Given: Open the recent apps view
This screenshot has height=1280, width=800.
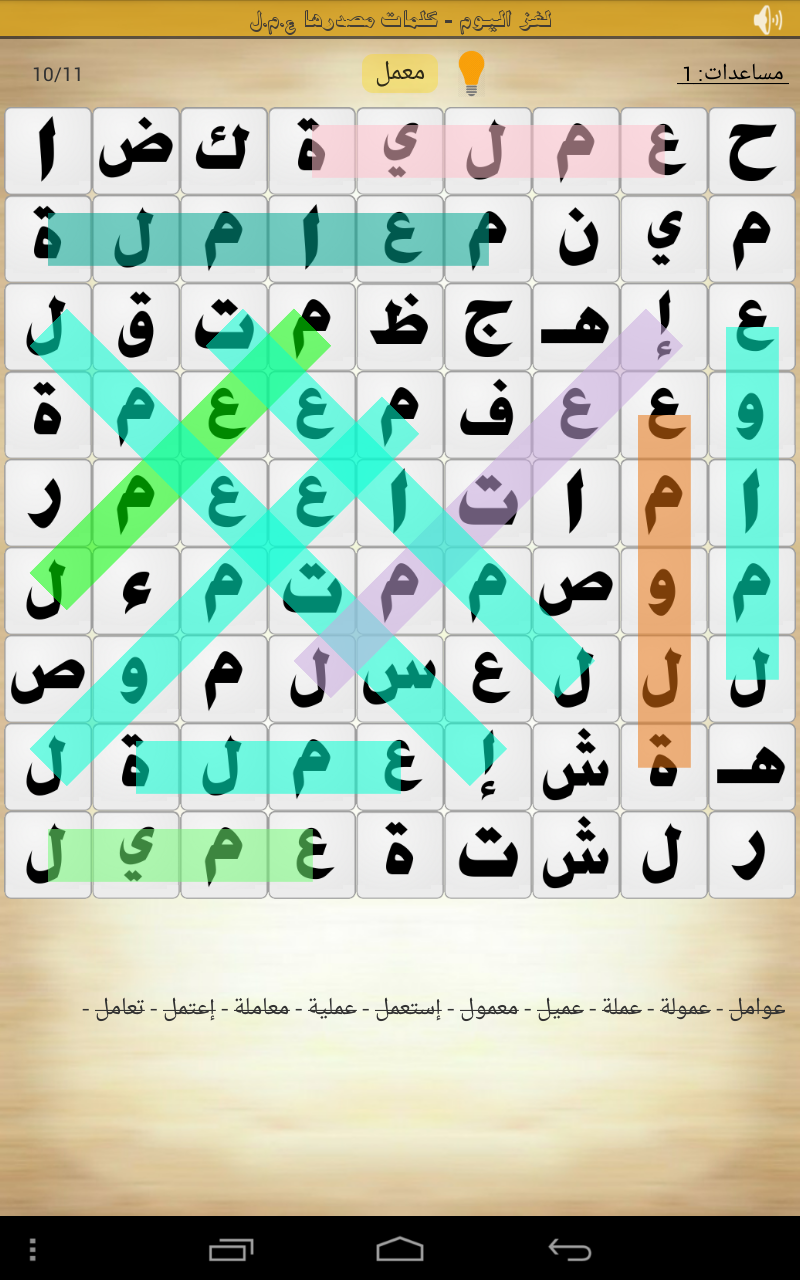Looking at the screenshot, I should [231, 1249].
